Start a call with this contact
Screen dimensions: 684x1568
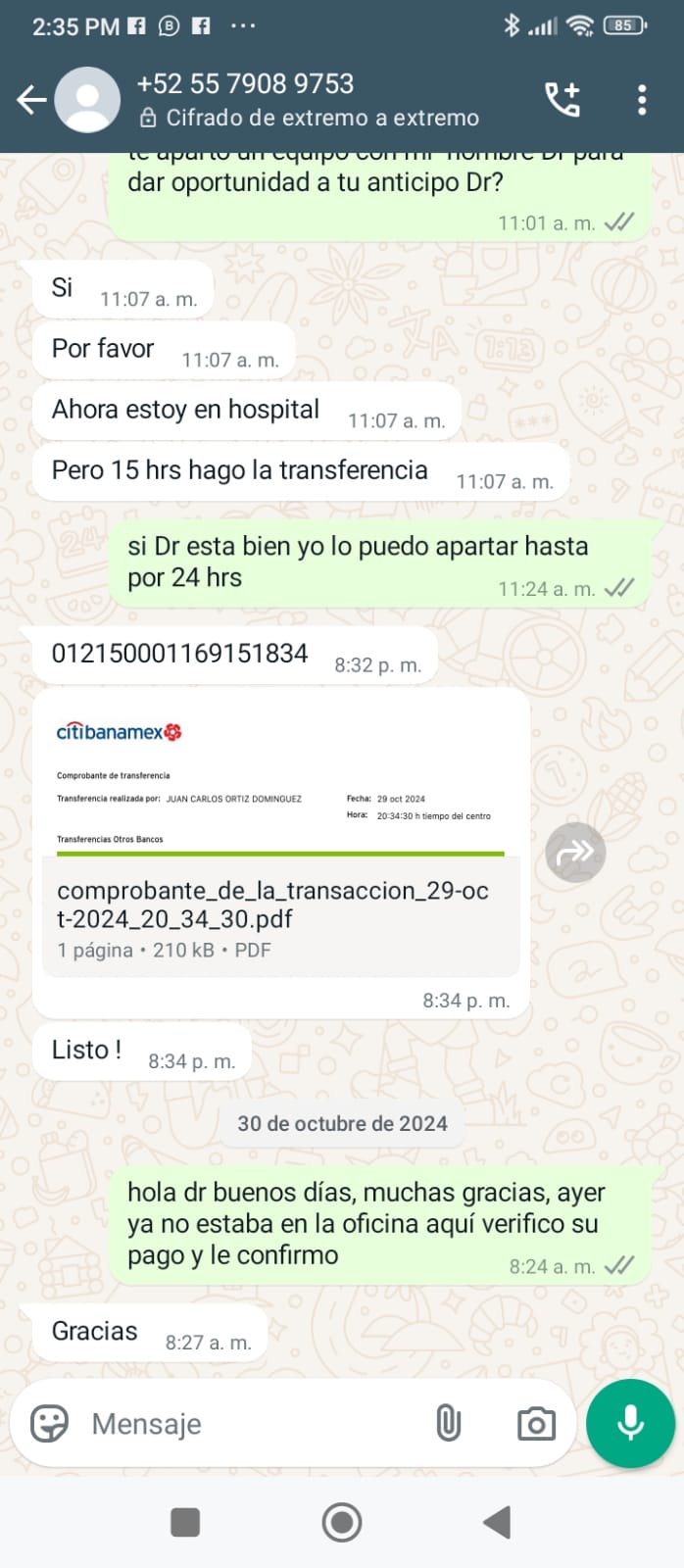point(562,99)
